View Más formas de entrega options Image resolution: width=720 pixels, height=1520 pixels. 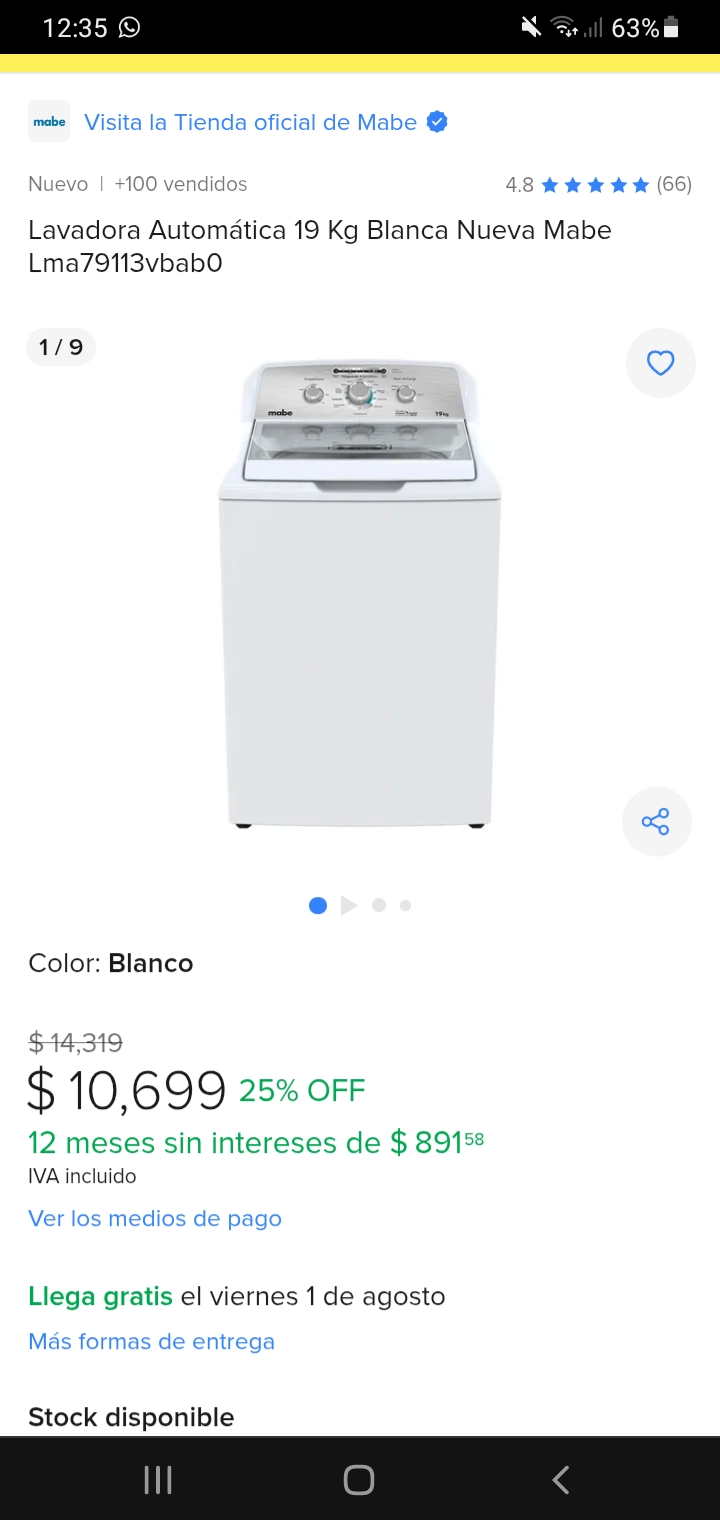151,1341
